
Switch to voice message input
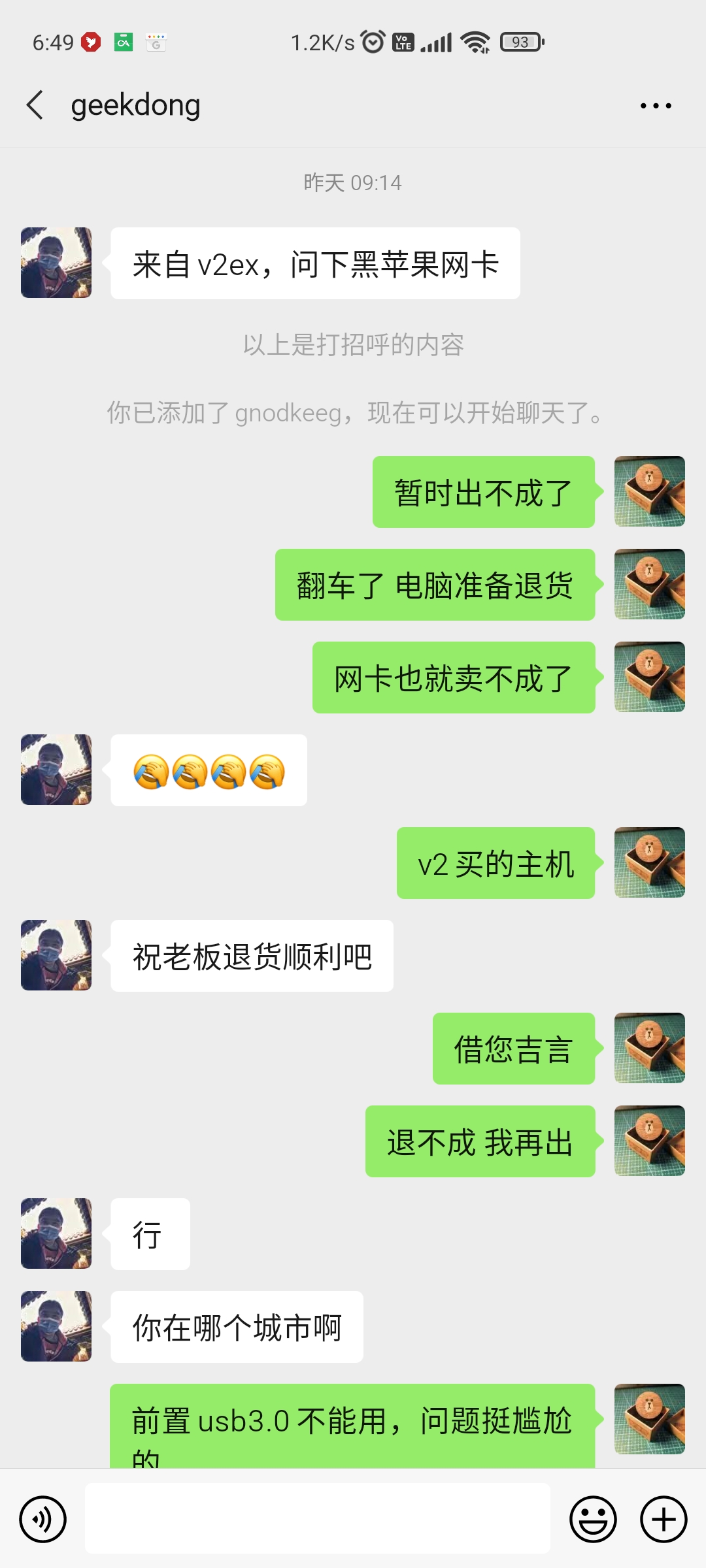[43, 1519]
